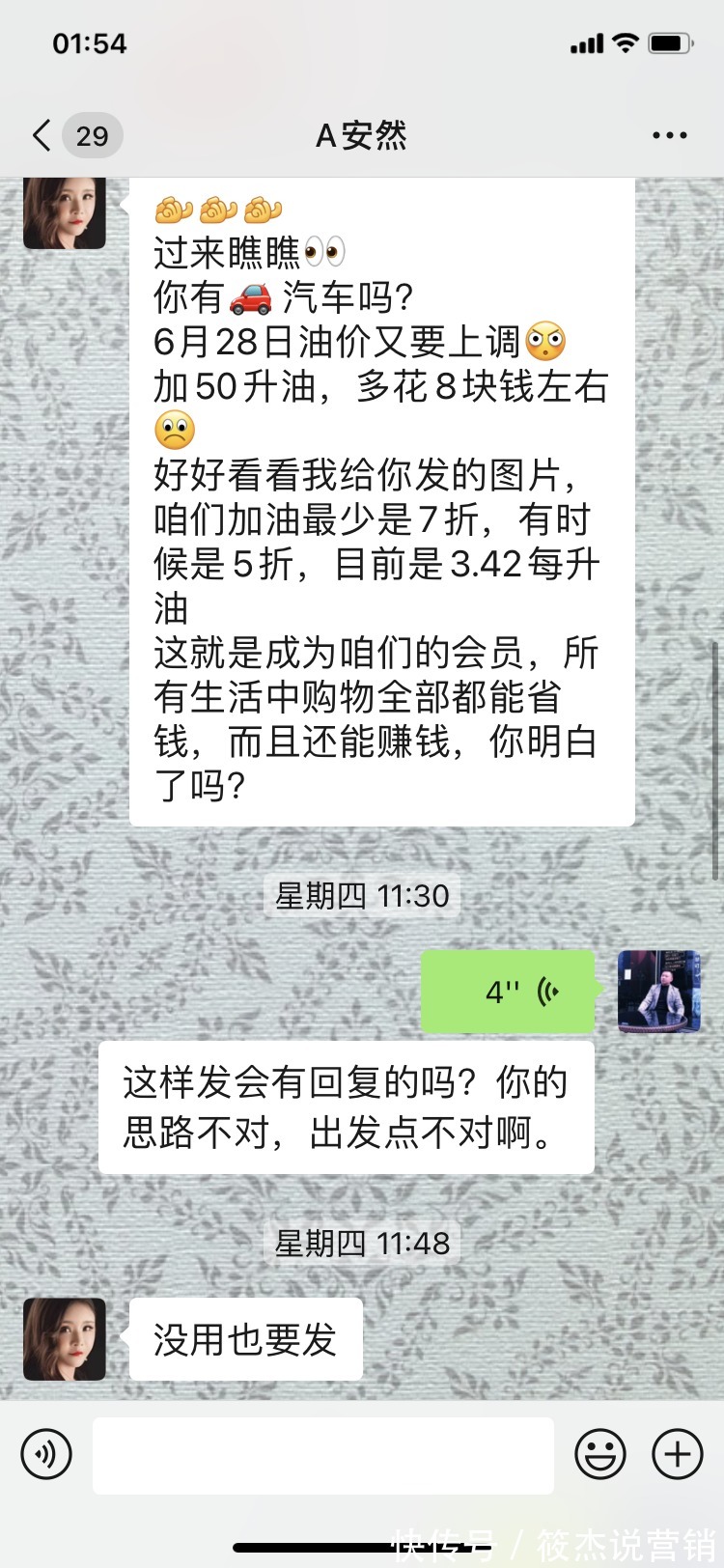The height and width of the screenshot is (1568, 724).
Task: Open my own profile avatar
Action: (x=659, y=992)
